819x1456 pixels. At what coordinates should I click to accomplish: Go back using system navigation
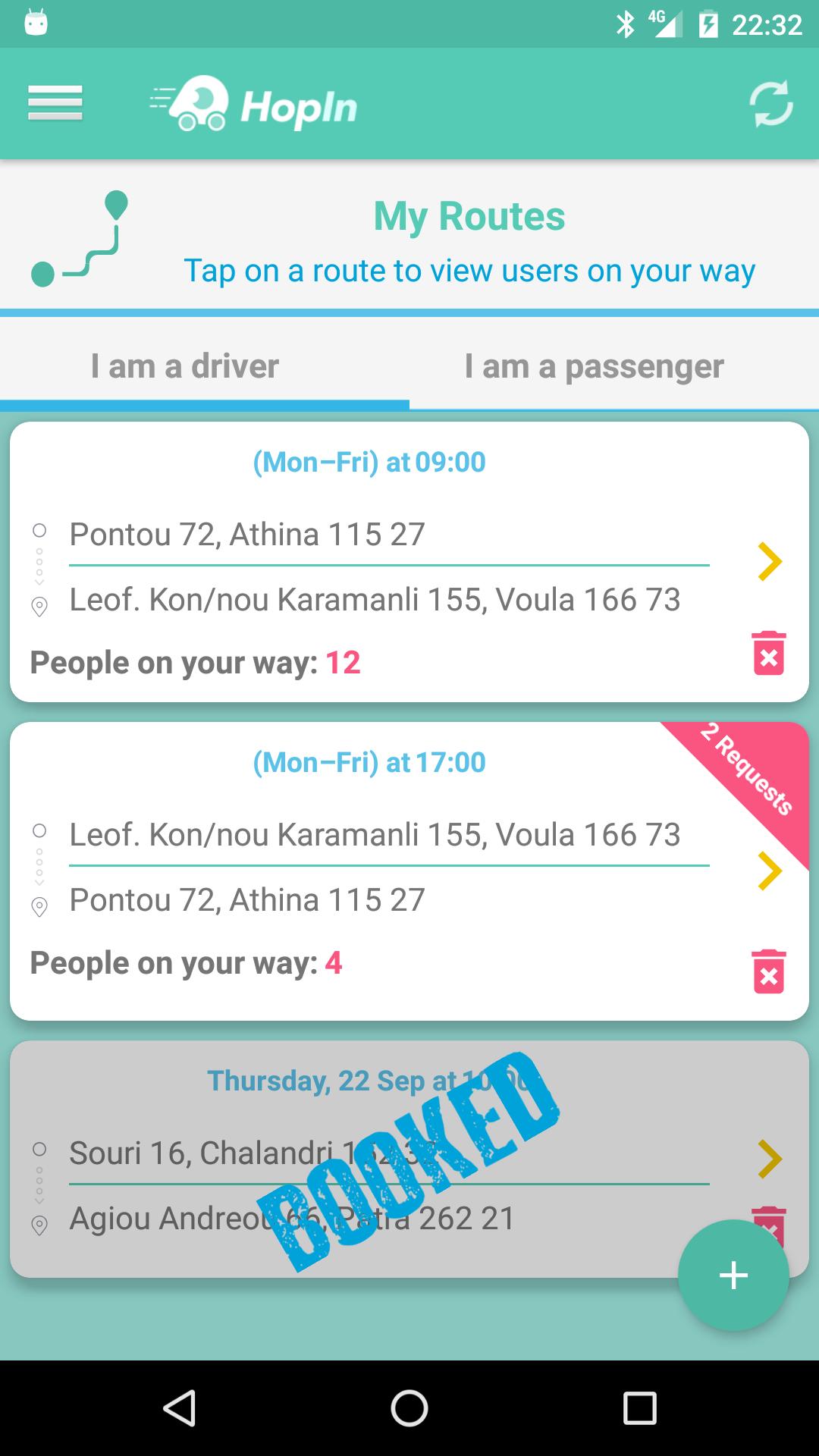point(180,1408)
